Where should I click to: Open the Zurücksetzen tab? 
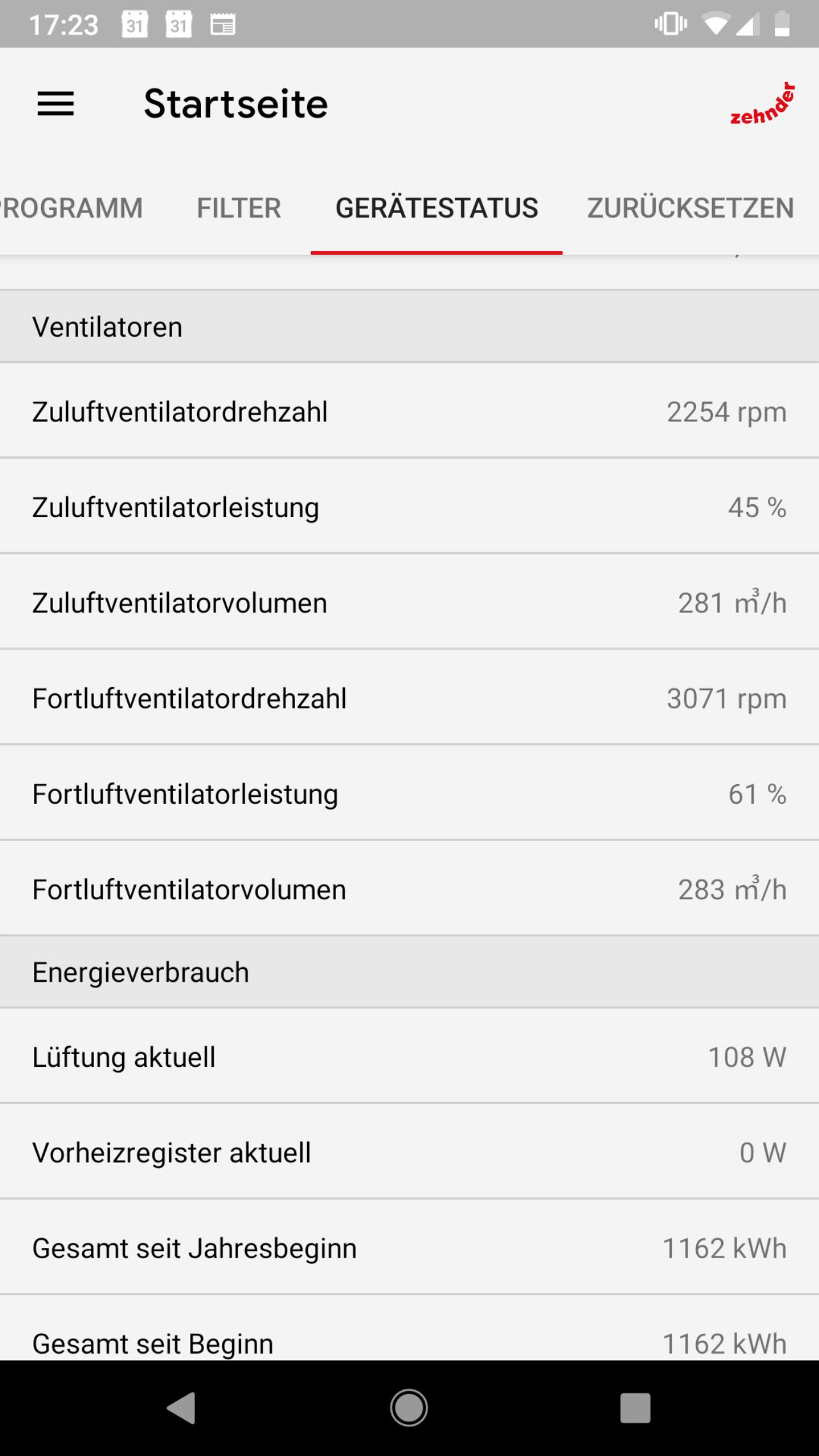pos(690,208)
